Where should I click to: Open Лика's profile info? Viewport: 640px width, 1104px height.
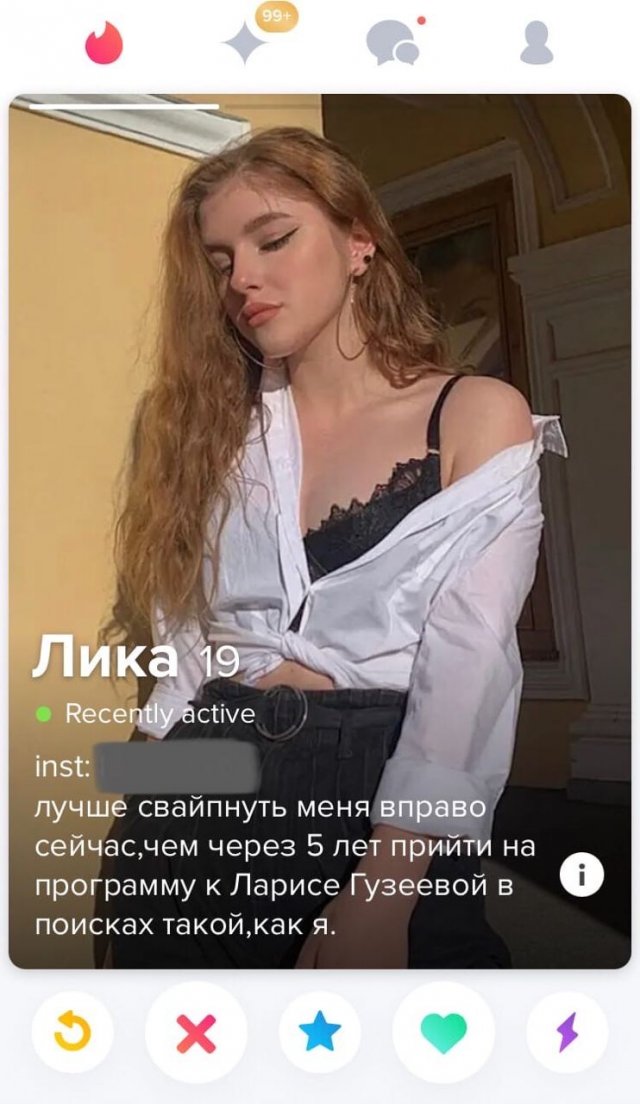(x=581, y=876)
